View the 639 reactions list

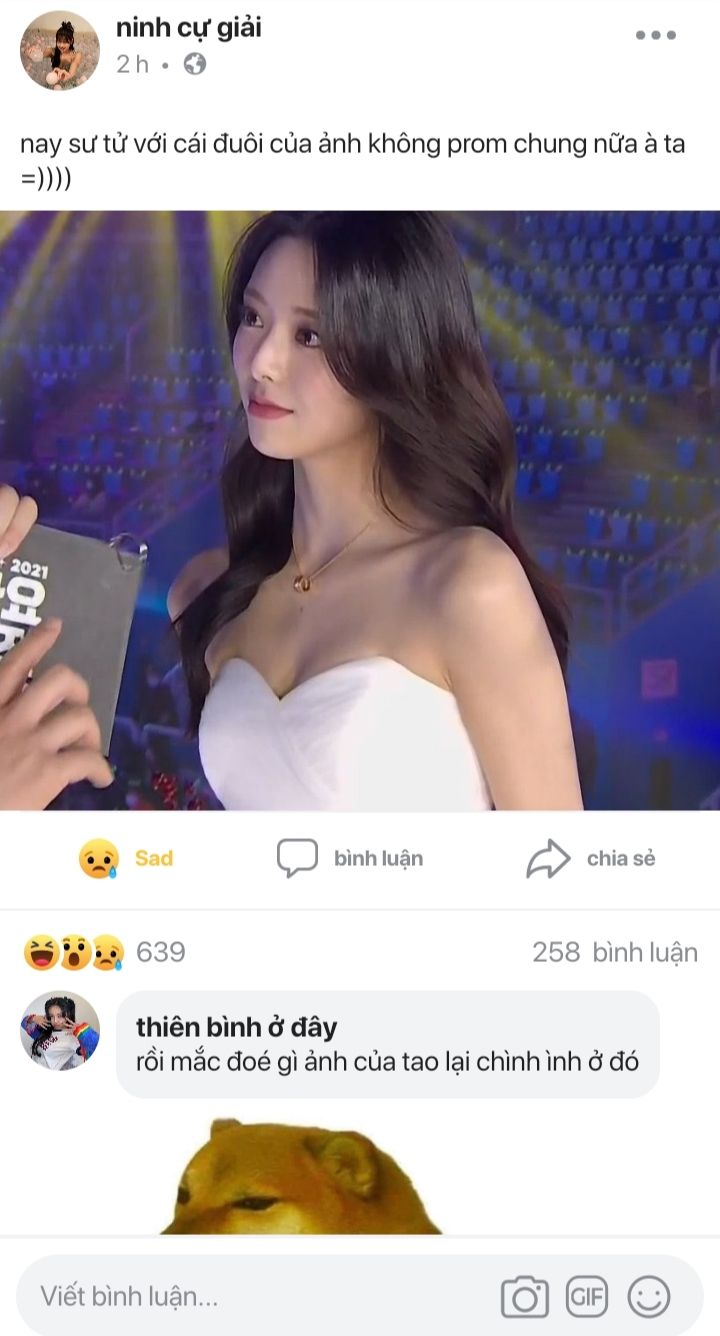tap(105, 952)
